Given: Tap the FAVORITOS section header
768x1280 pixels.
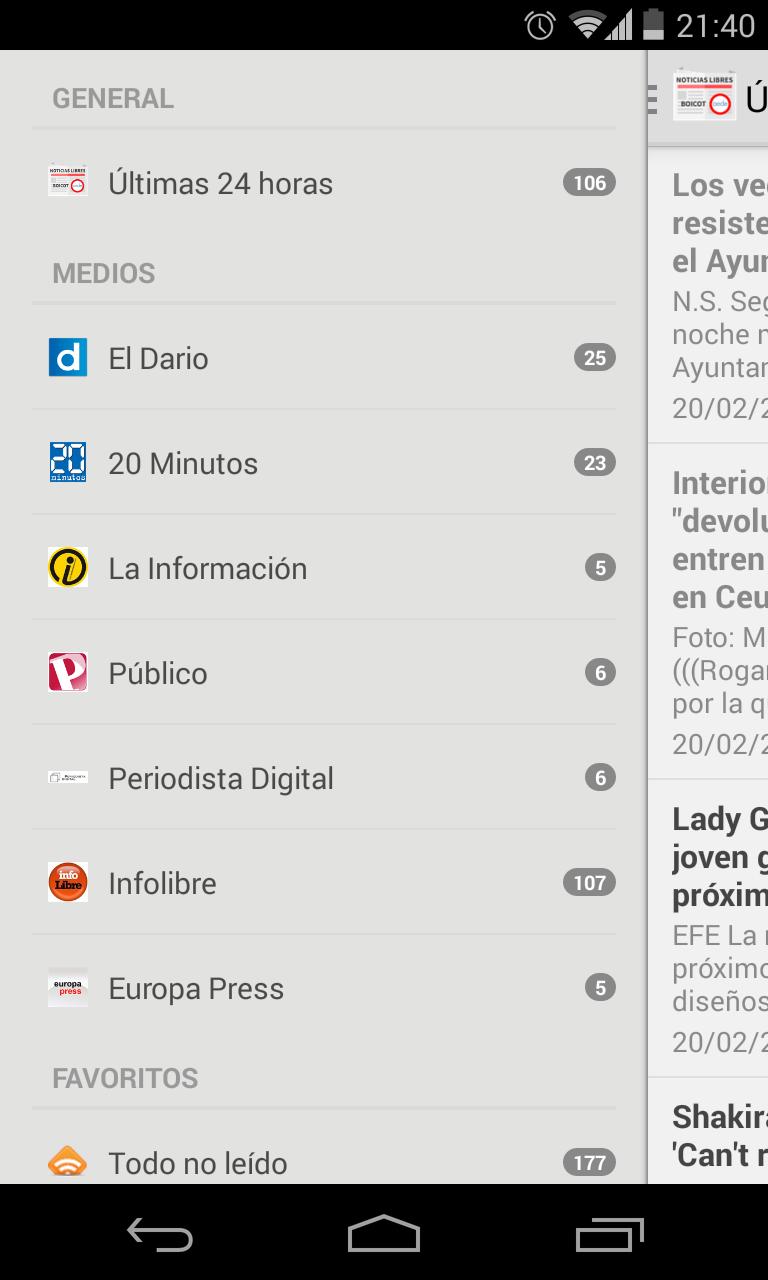Looking at the screenshot, I should 124,1078.
